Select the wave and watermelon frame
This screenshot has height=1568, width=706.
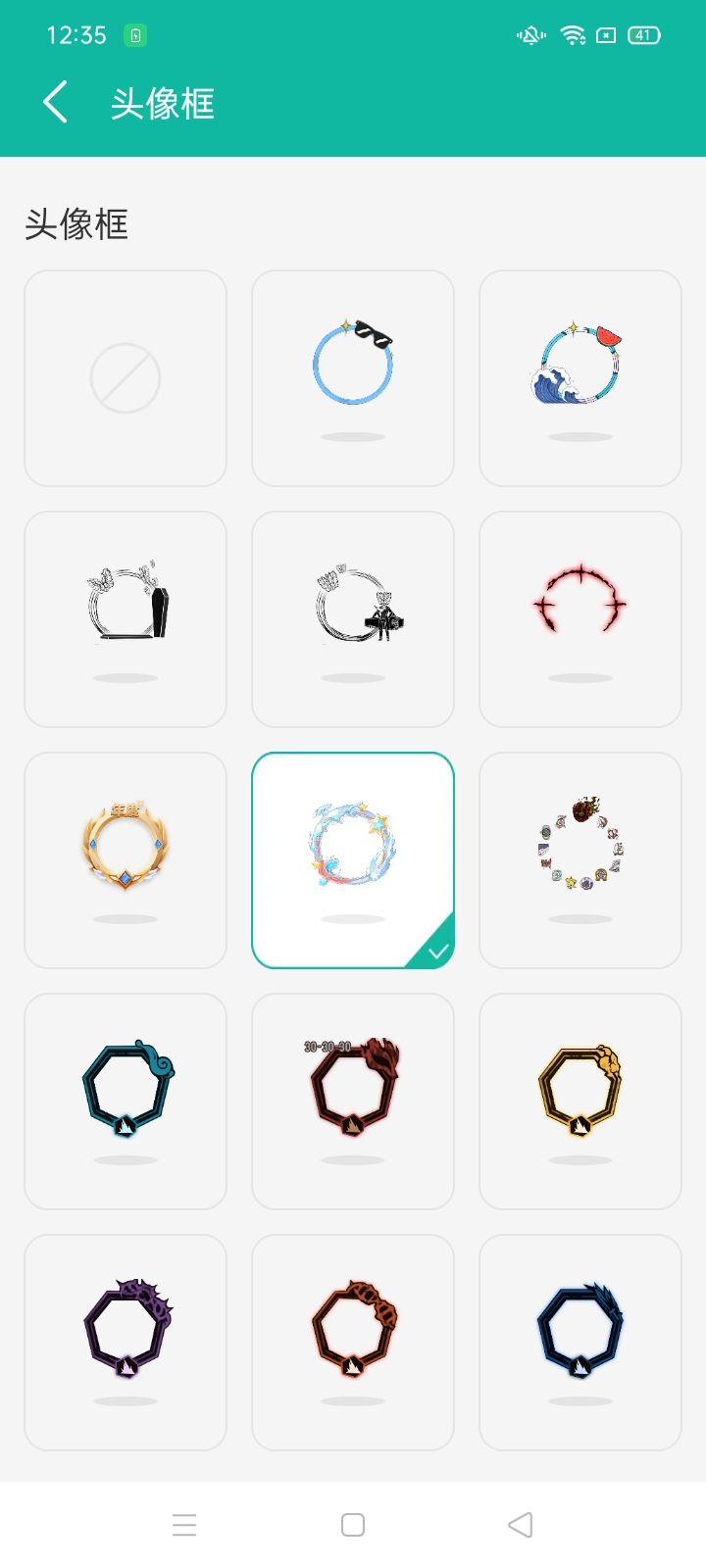[x=580, y=378]
